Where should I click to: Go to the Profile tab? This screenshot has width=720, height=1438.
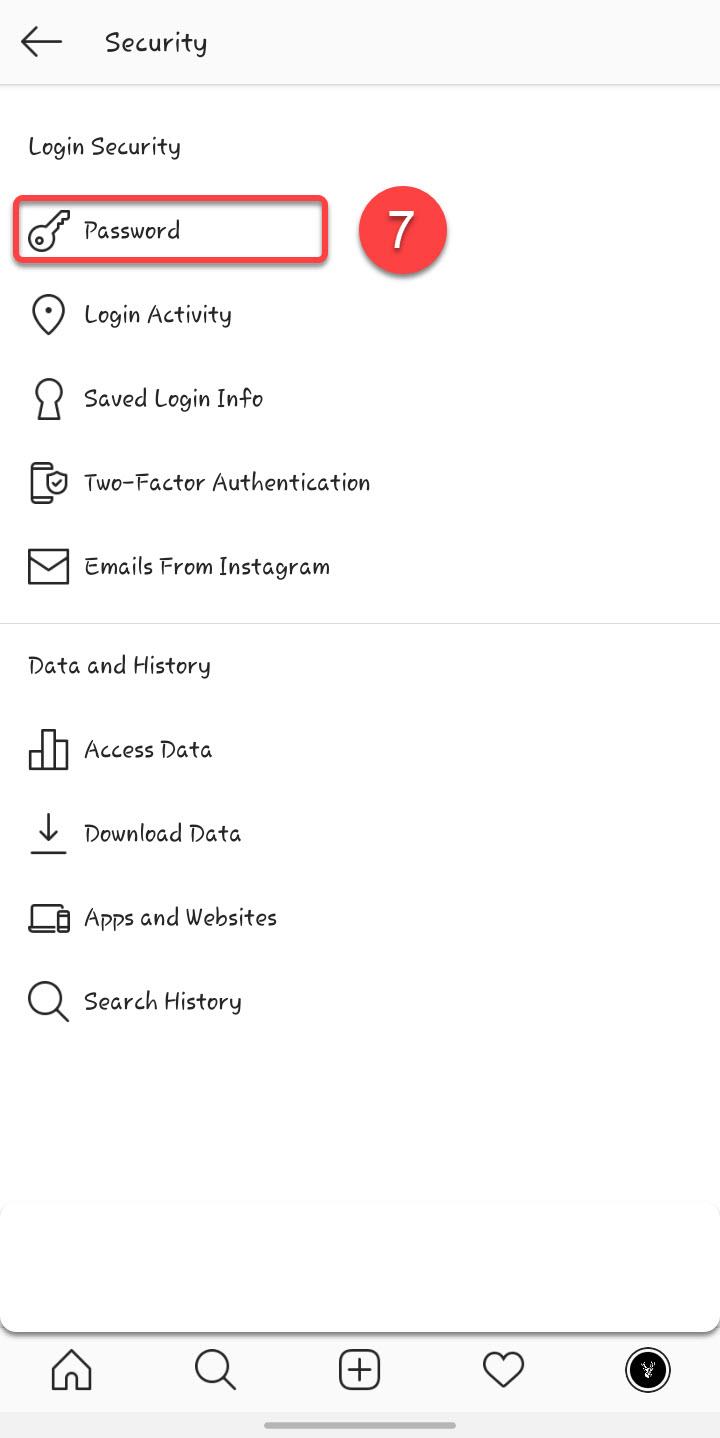[648, 1370]
